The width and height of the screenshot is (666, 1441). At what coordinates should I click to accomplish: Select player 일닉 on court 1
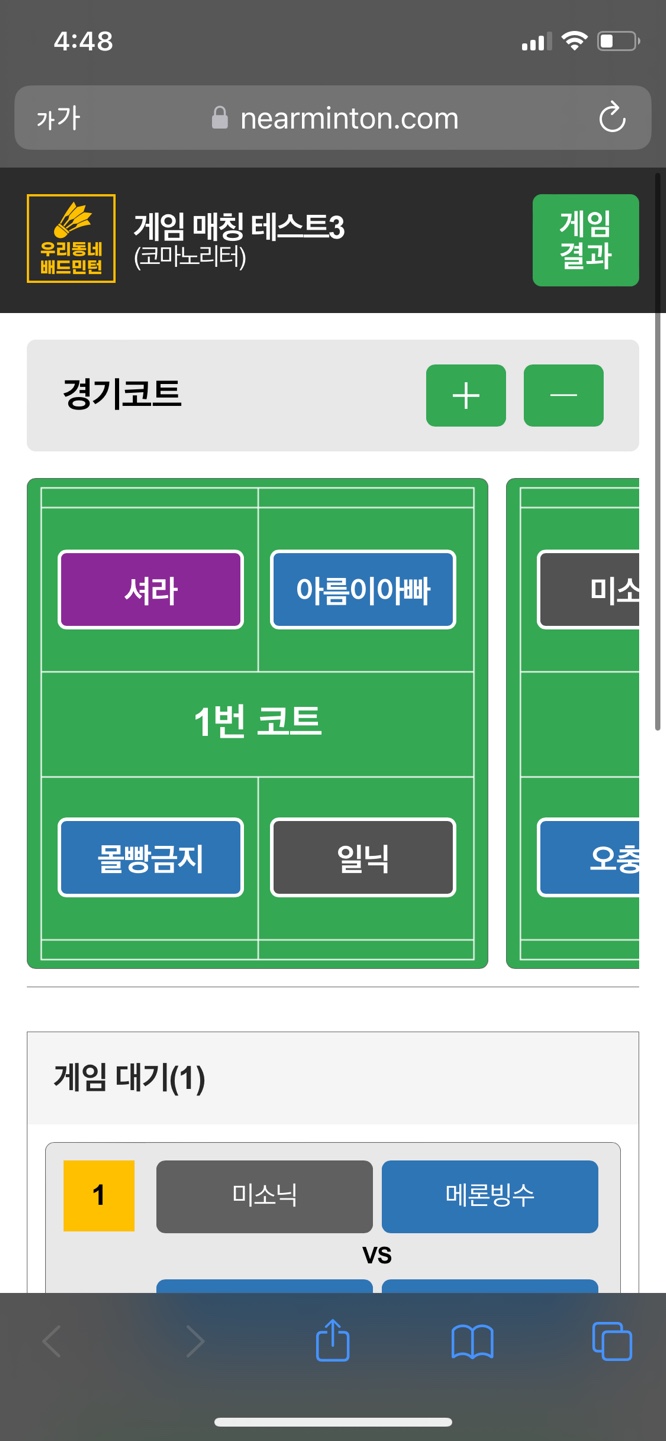(x=363, y=858)
